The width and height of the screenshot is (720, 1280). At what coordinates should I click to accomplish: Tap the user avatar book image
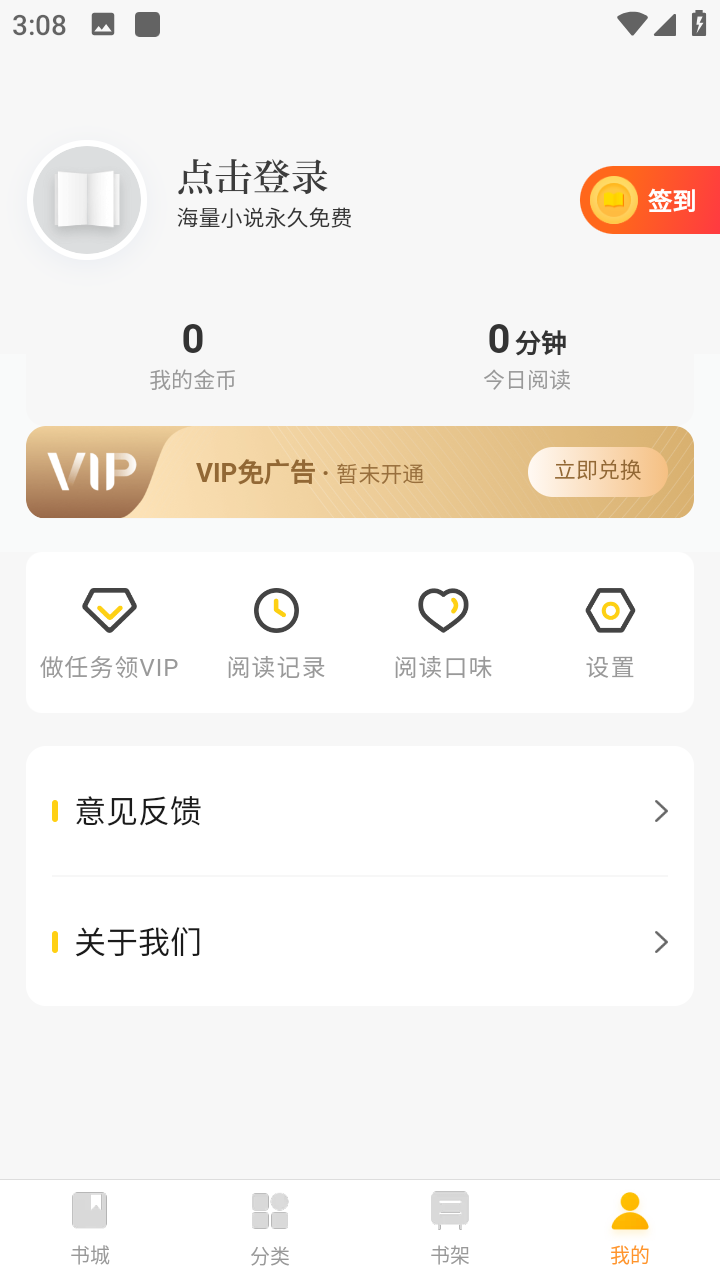[86, 200]
